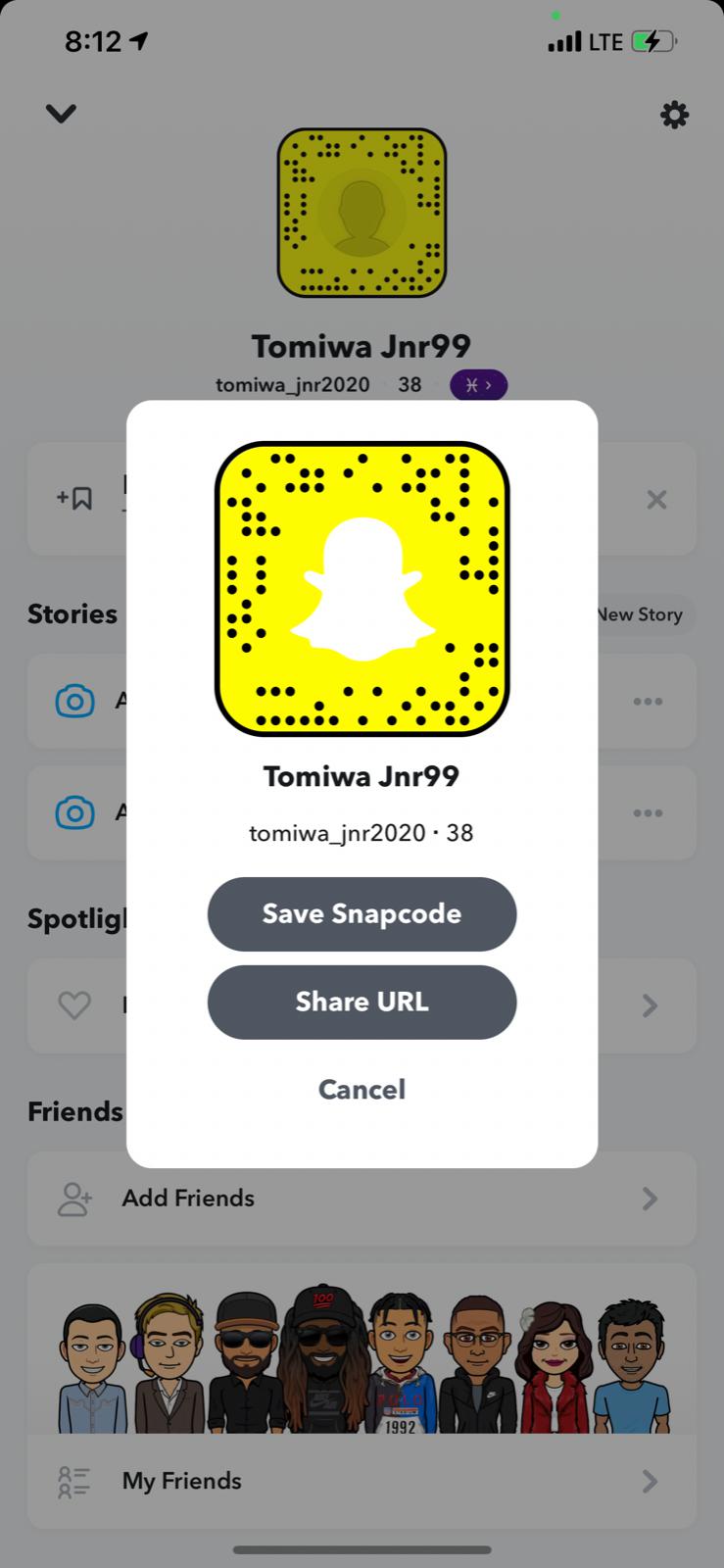Image resolution: width=724 pixels, height=1568 pixels.
Task: Save the Snapcode to camera roll
Action: (x=362, y=913)
